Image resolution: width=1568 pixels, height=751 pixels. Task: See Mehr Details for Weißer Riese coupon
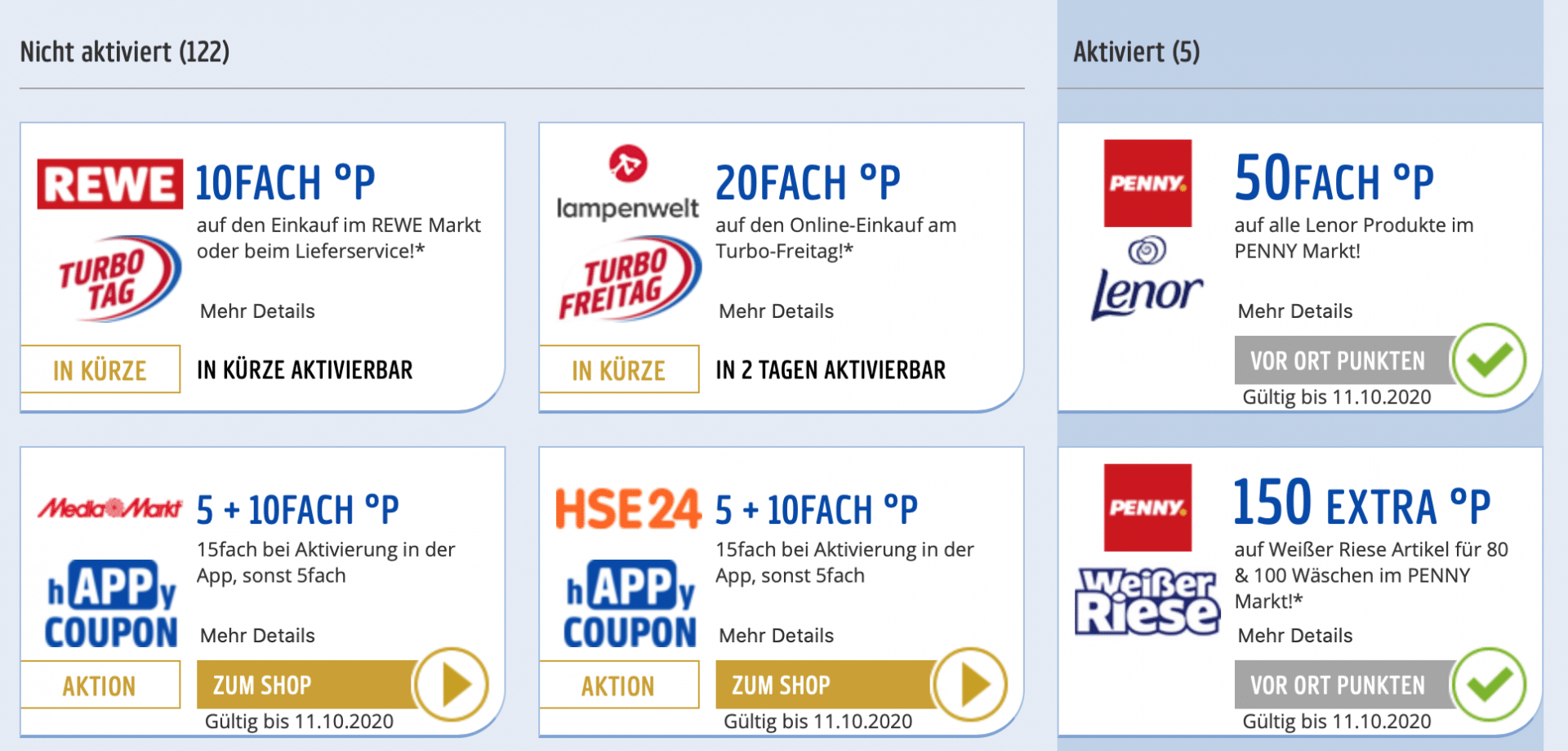click(x=1294, y=636)
